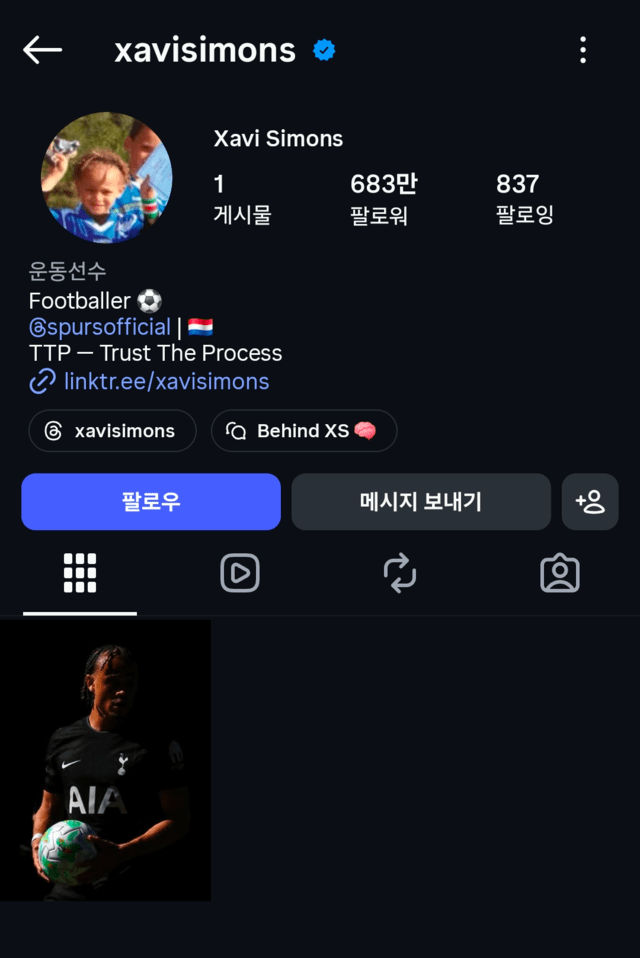Open the post with the Tottenham jersey
640x958 pixels.
(105, 760)
